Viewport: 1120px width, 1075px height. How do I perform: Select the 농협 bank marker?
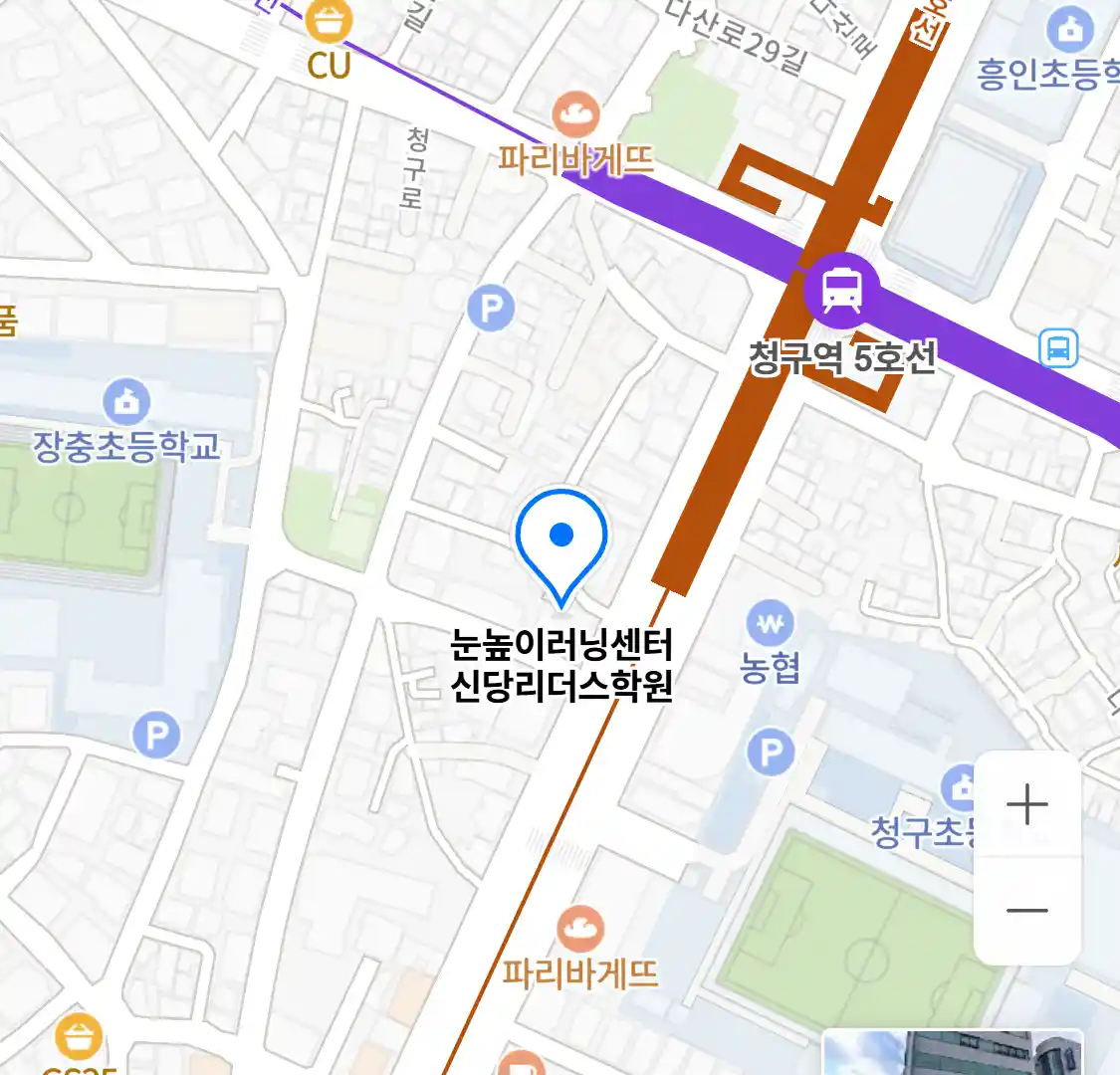tap(770, 625)
